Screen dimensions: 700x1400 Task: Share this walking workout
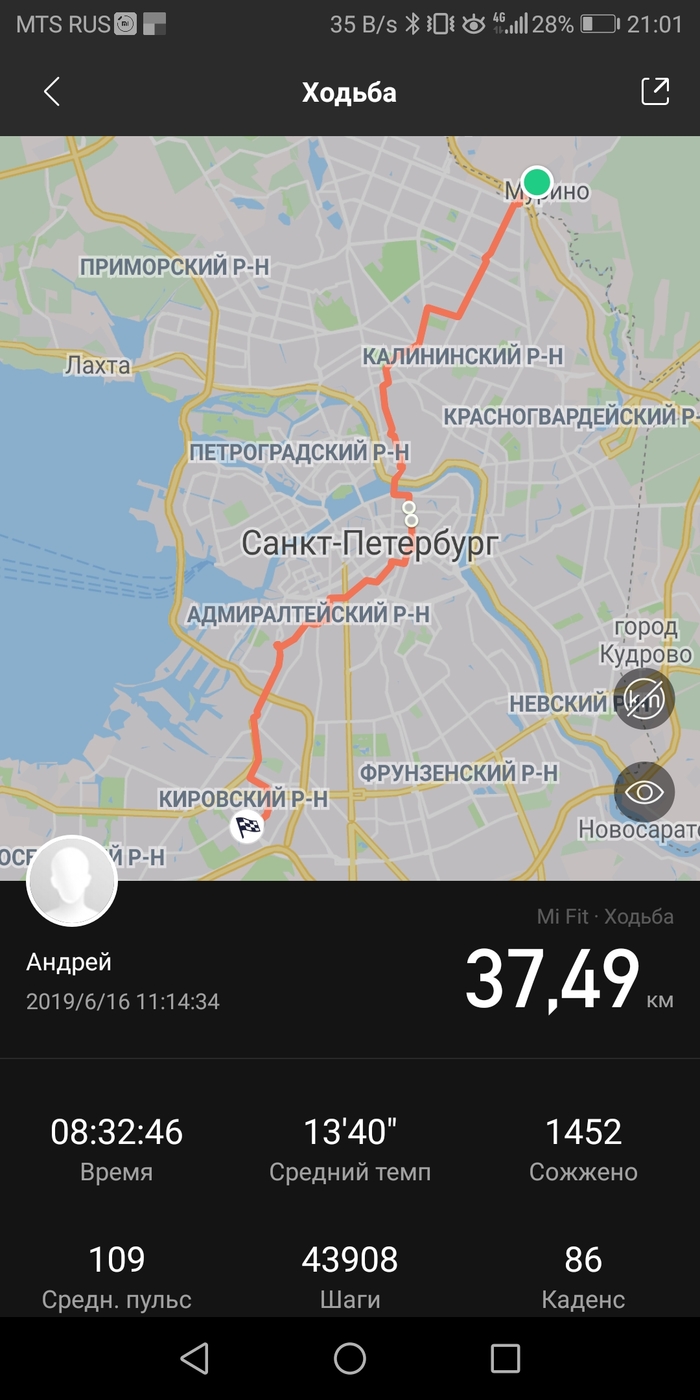tap(654, 92)
